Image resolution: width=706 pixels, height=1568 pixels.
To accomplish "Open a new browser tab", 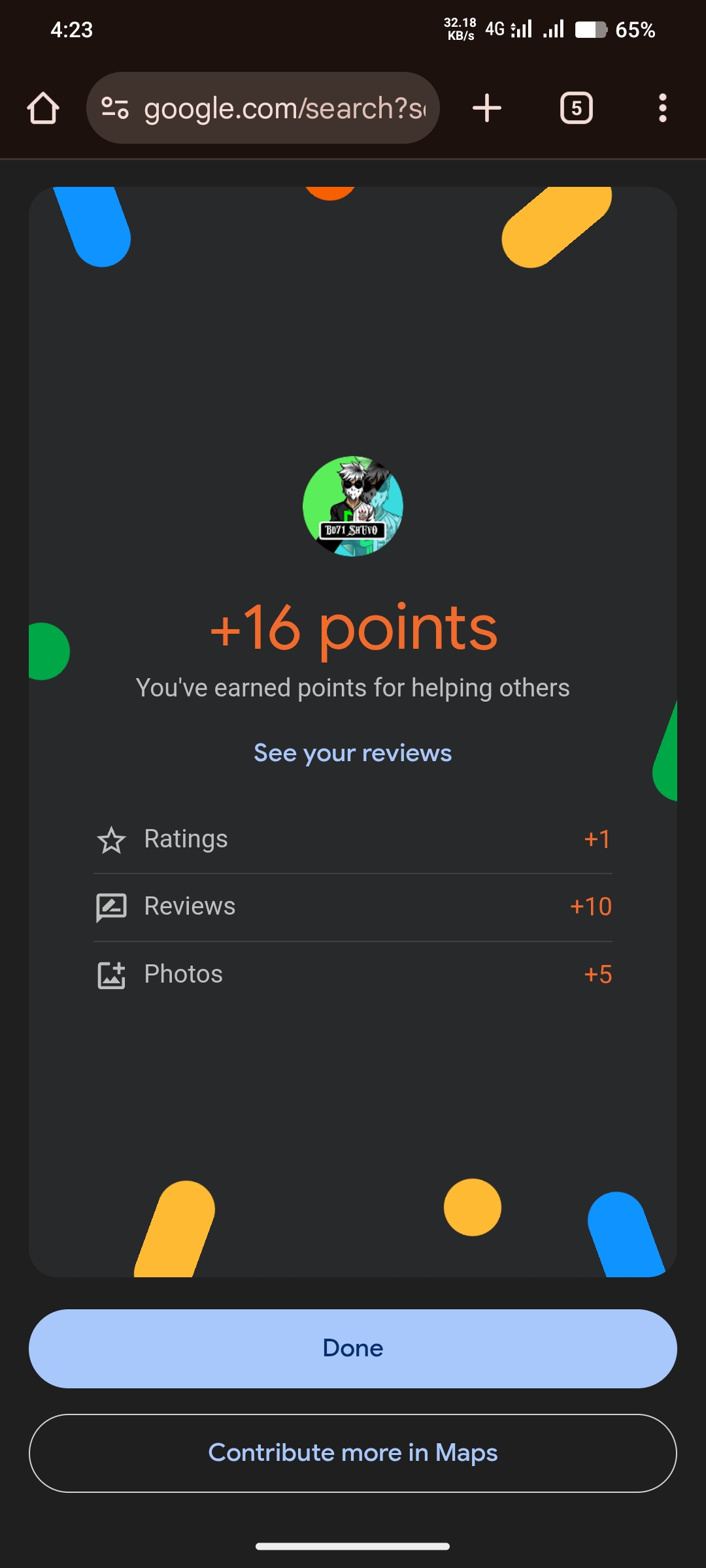I will [487, 108].
